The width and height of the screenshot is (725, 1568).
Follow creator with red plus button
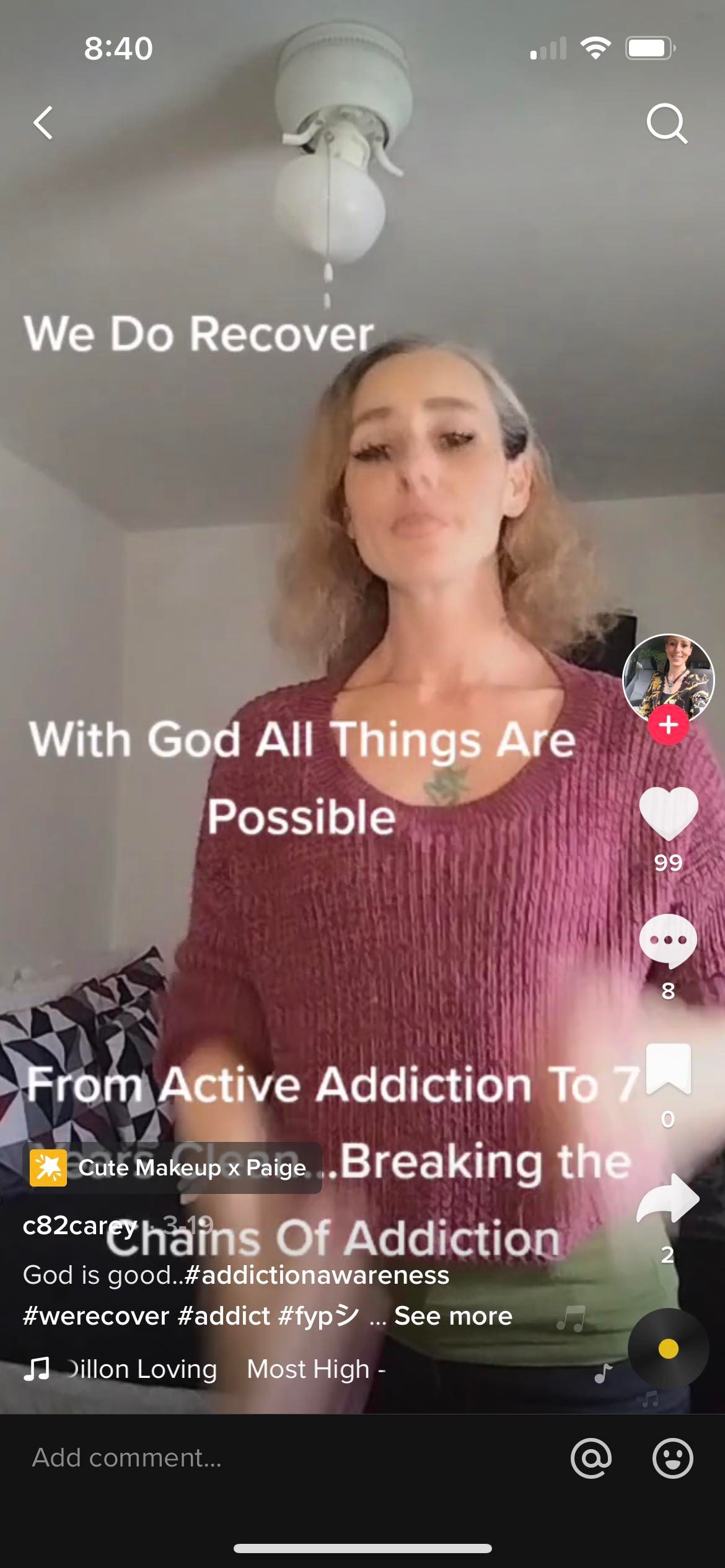coord(668,725)
